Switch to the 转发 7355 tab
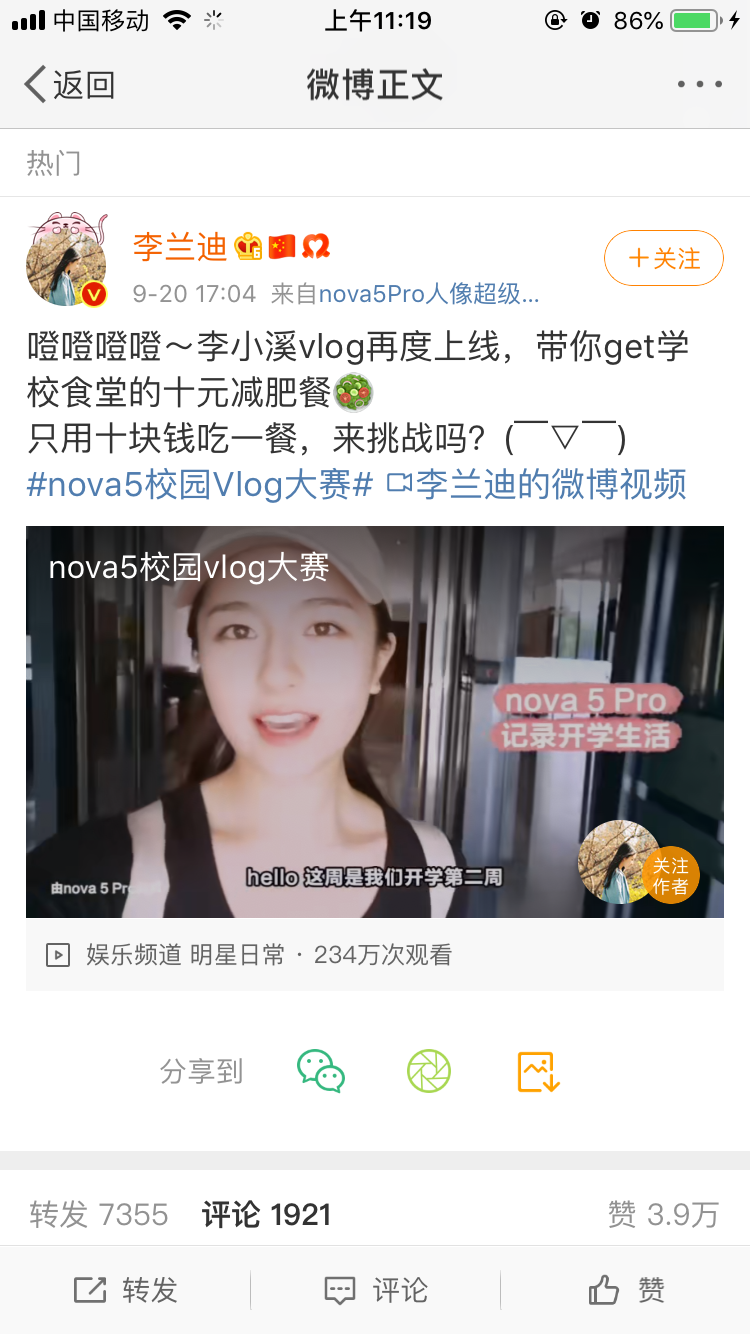750x1334 pixels. (98, 1215)
